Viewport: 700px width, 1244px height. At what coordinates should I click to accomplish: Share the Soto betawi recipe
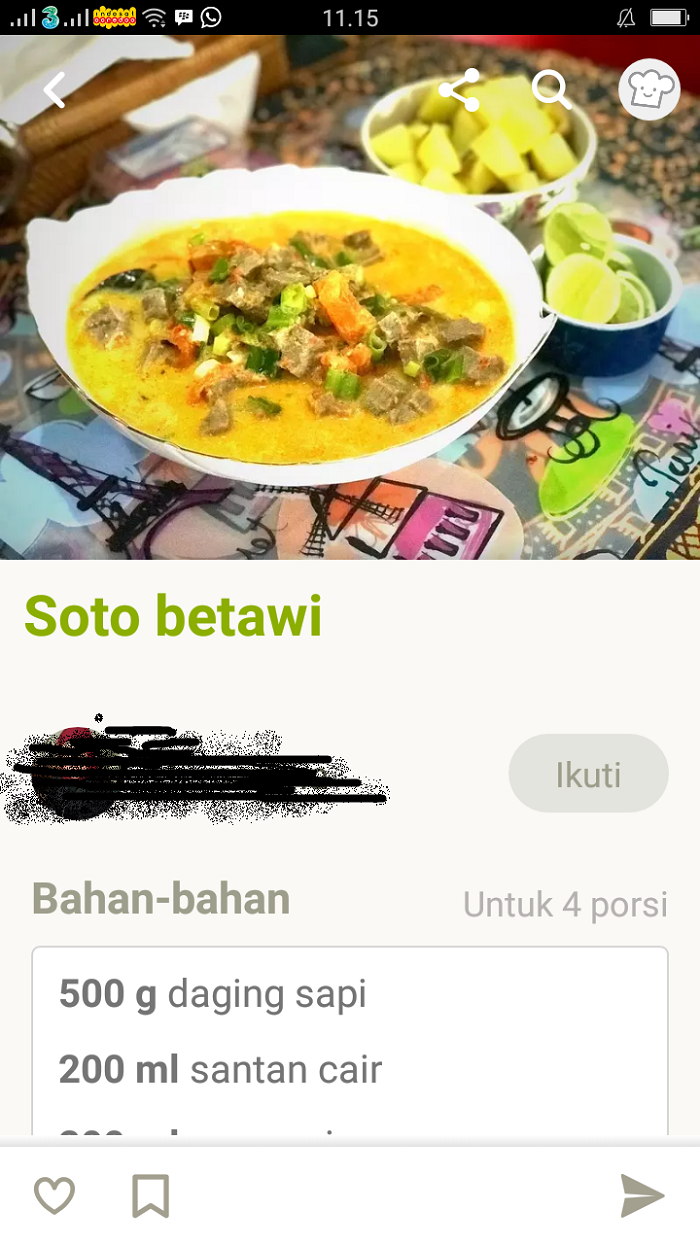click(459, 90)
